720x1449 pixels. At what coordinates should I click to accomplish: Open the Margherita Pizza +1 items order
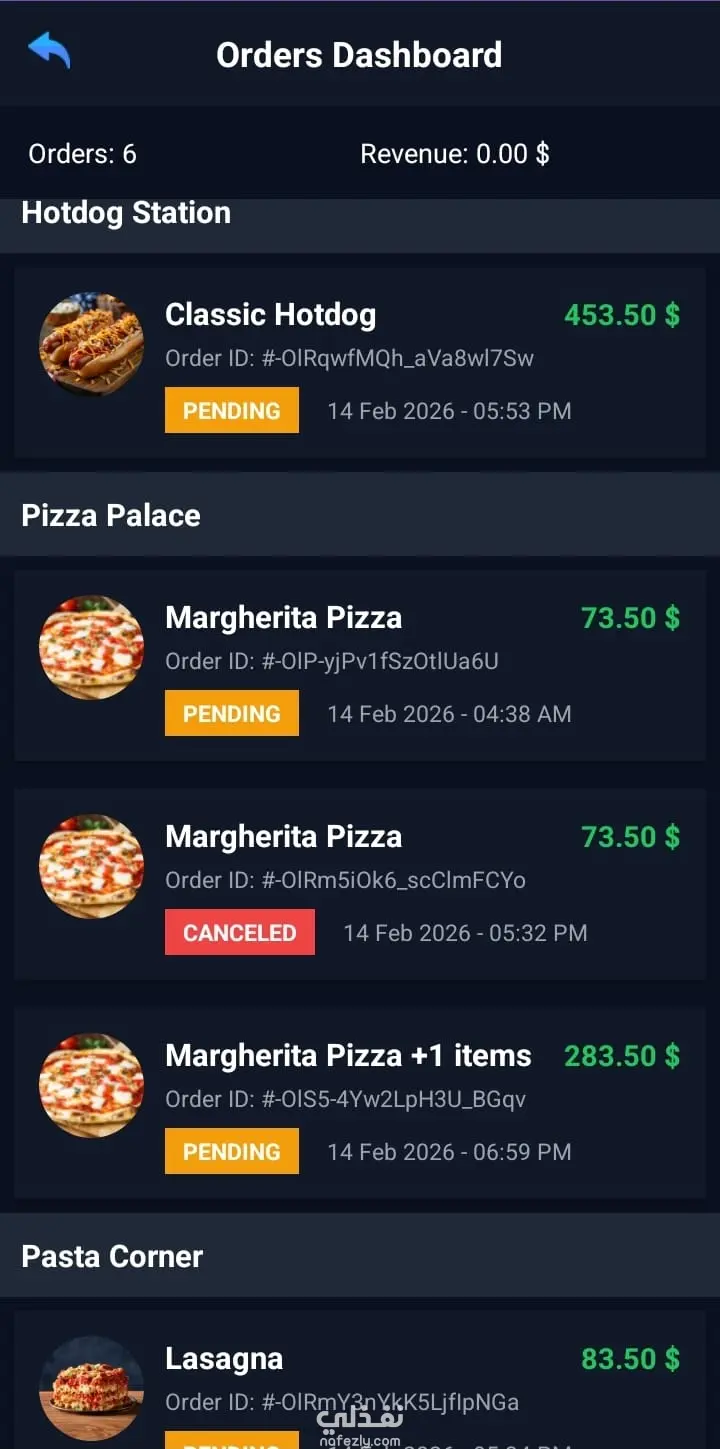[360, 1103]
